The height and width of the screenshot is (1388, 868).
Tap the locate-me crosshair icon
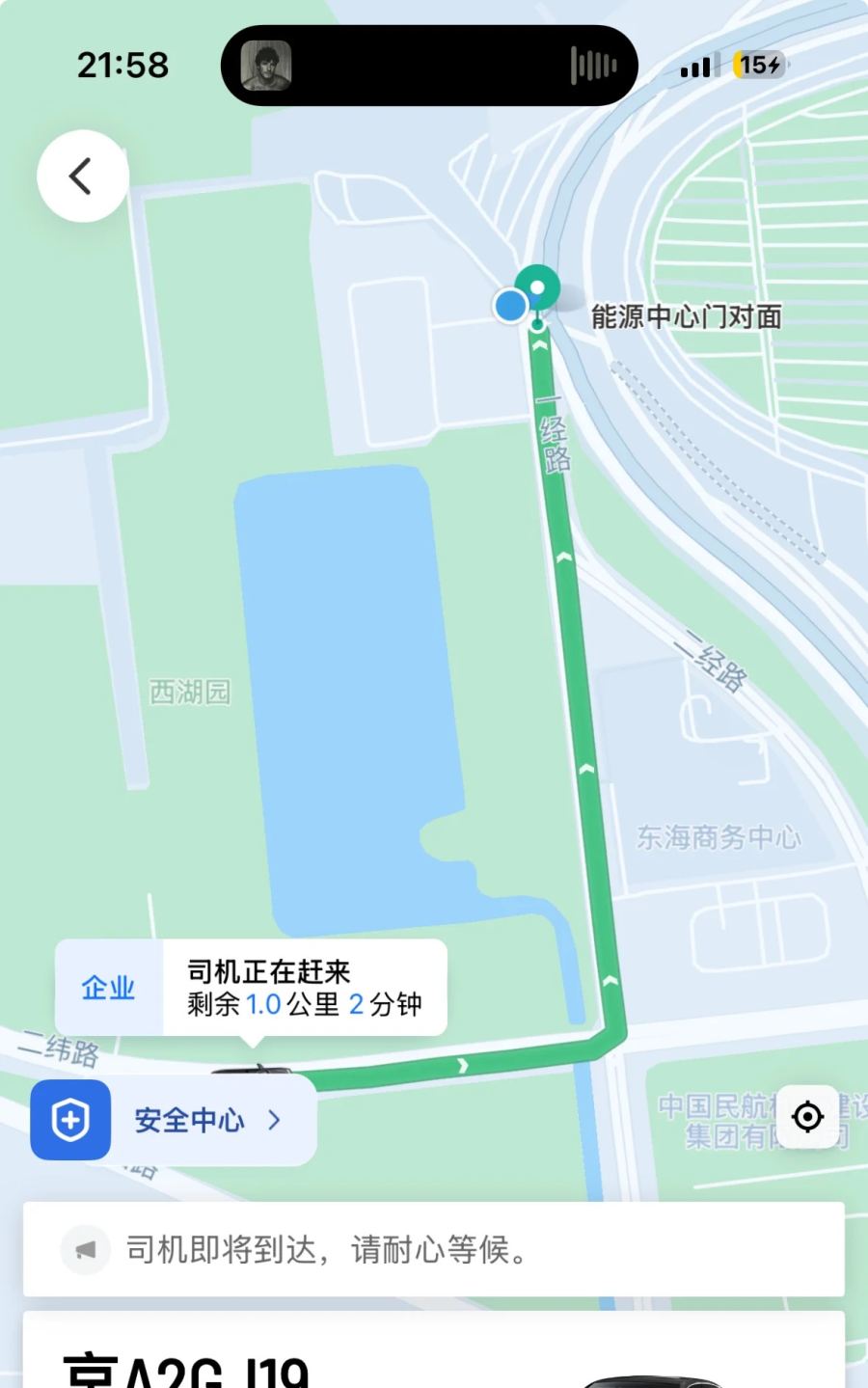(808, 1117)
